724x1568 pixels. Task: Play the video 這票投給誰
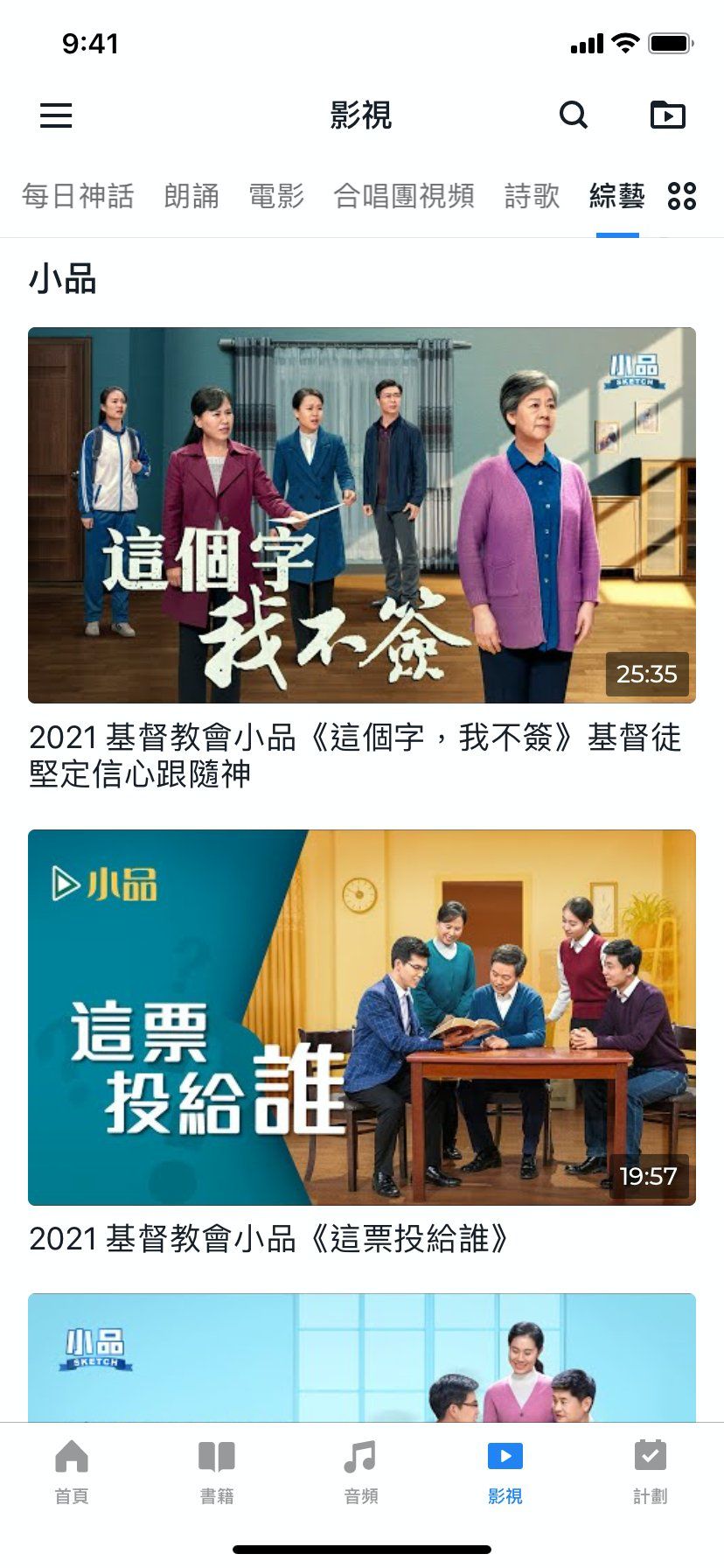[362, 1018]
